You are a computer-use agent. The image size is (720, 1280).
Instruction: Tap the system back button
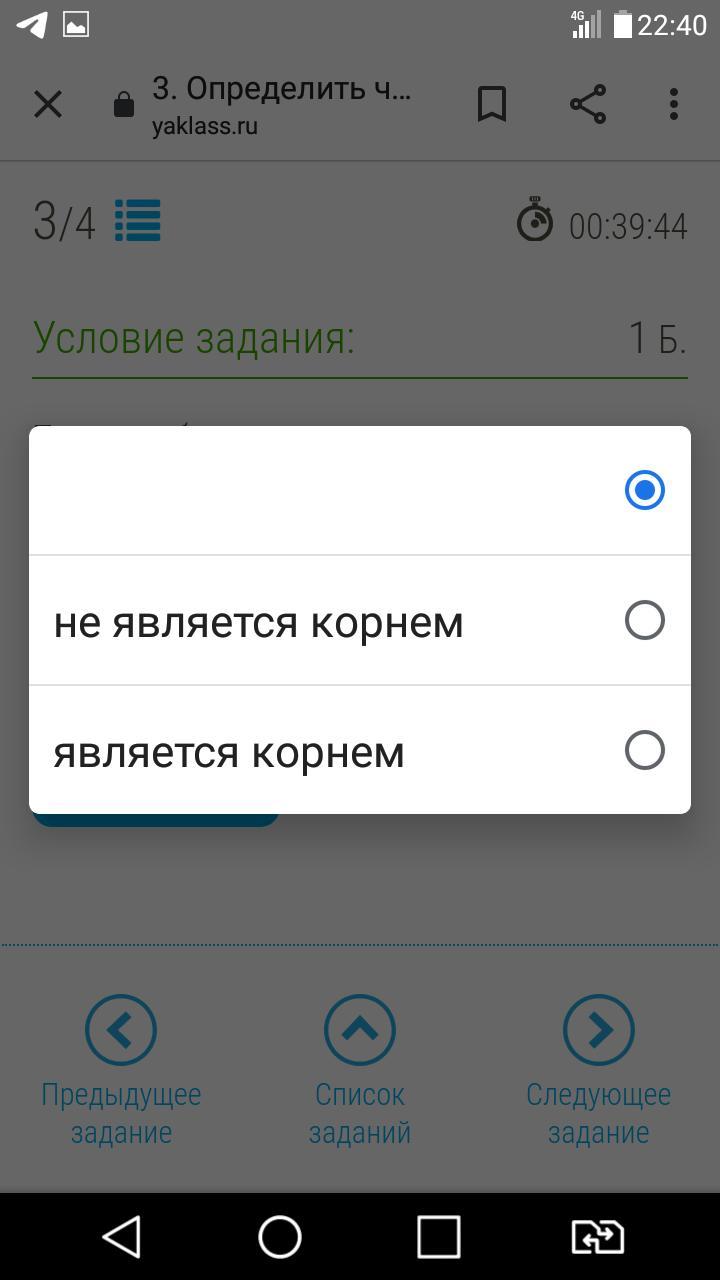click(x=122, y=1237)
